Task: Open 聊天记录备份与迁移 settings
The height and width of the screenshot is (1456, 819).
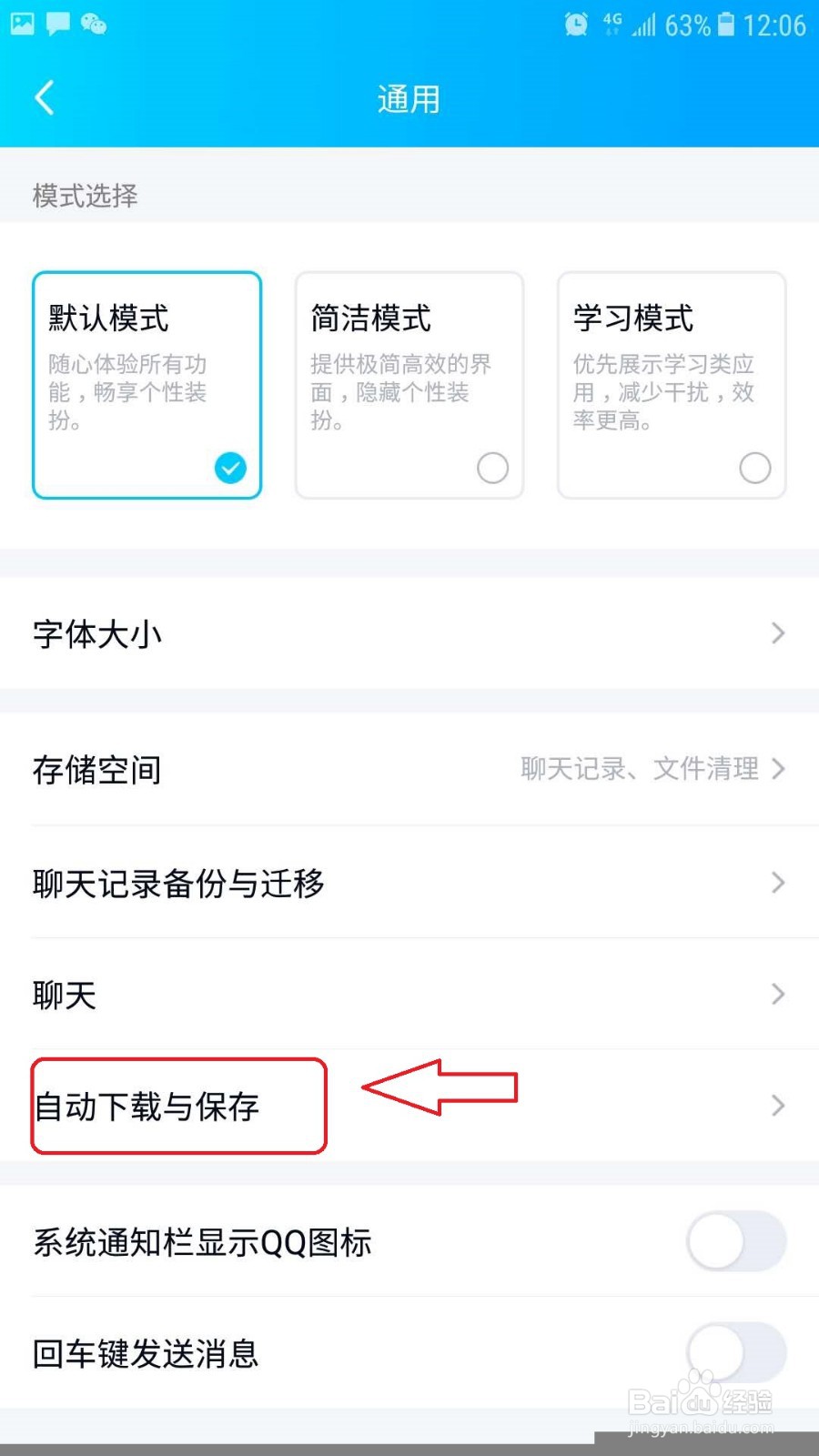Action: click(778, 883)
